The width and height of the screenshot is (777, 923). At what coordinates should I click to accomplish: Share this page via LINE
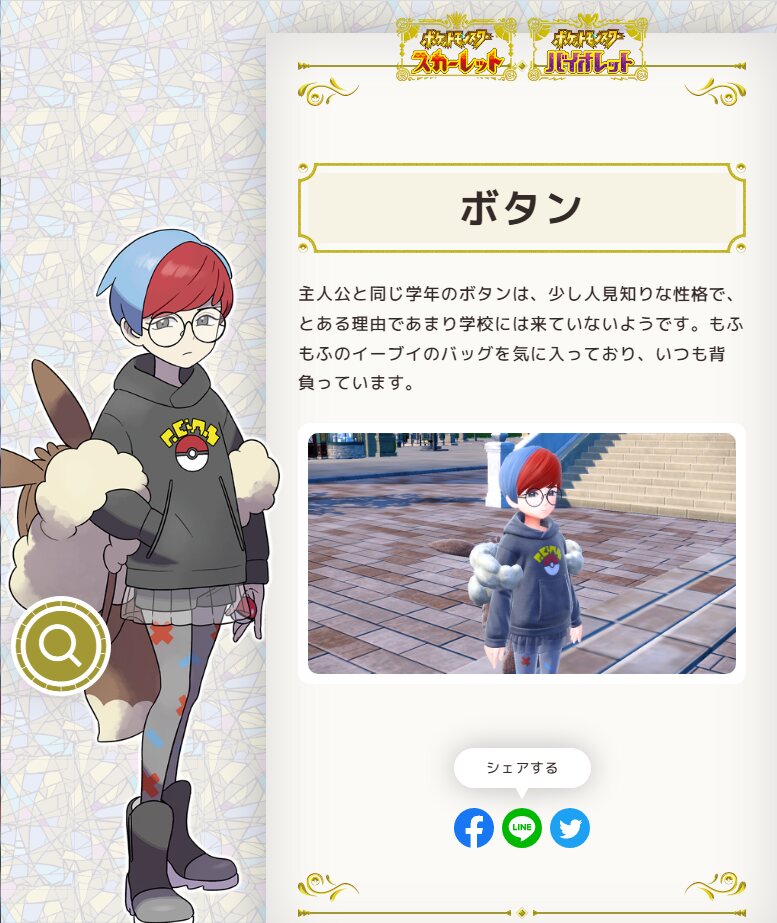(x=522, y=828)
